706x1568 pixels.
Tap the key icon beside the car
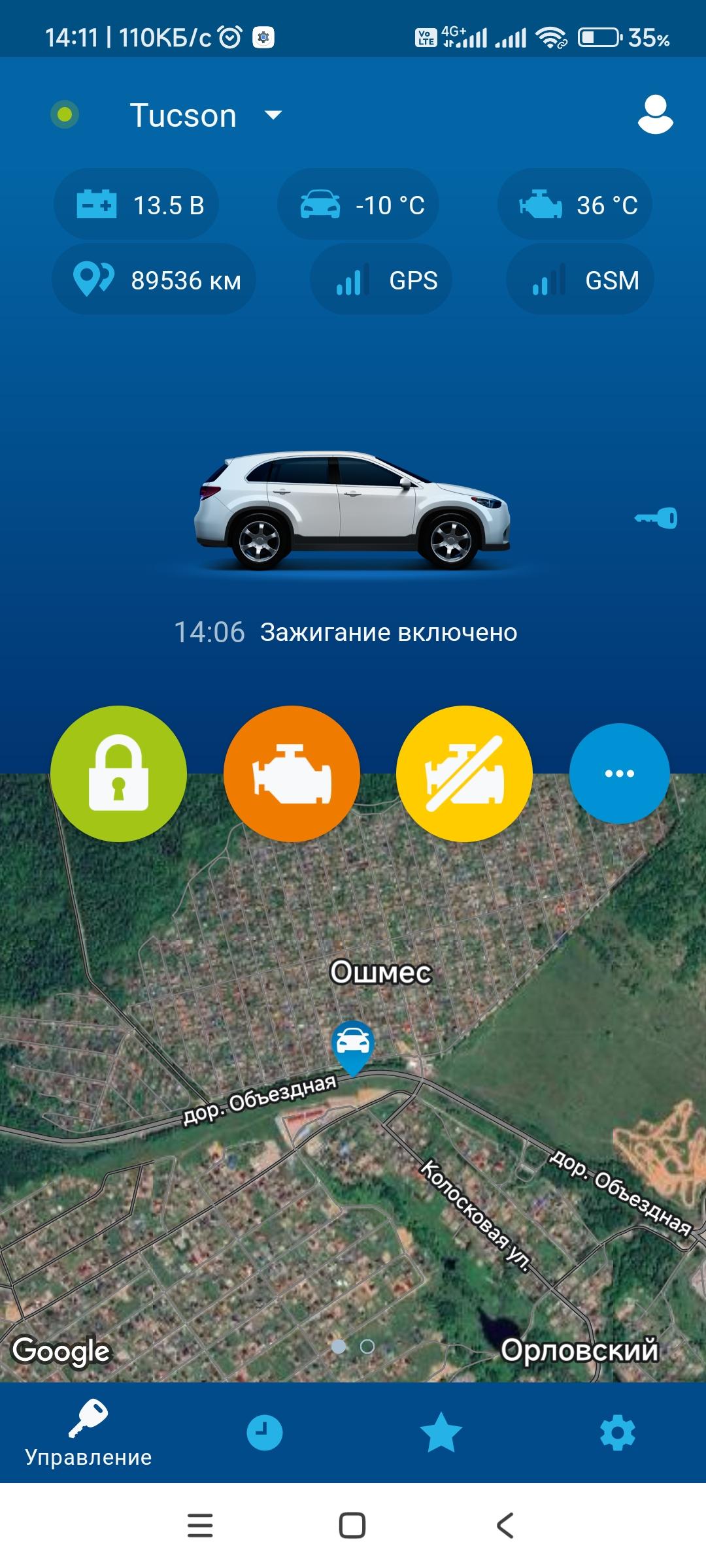coord(656,519)
